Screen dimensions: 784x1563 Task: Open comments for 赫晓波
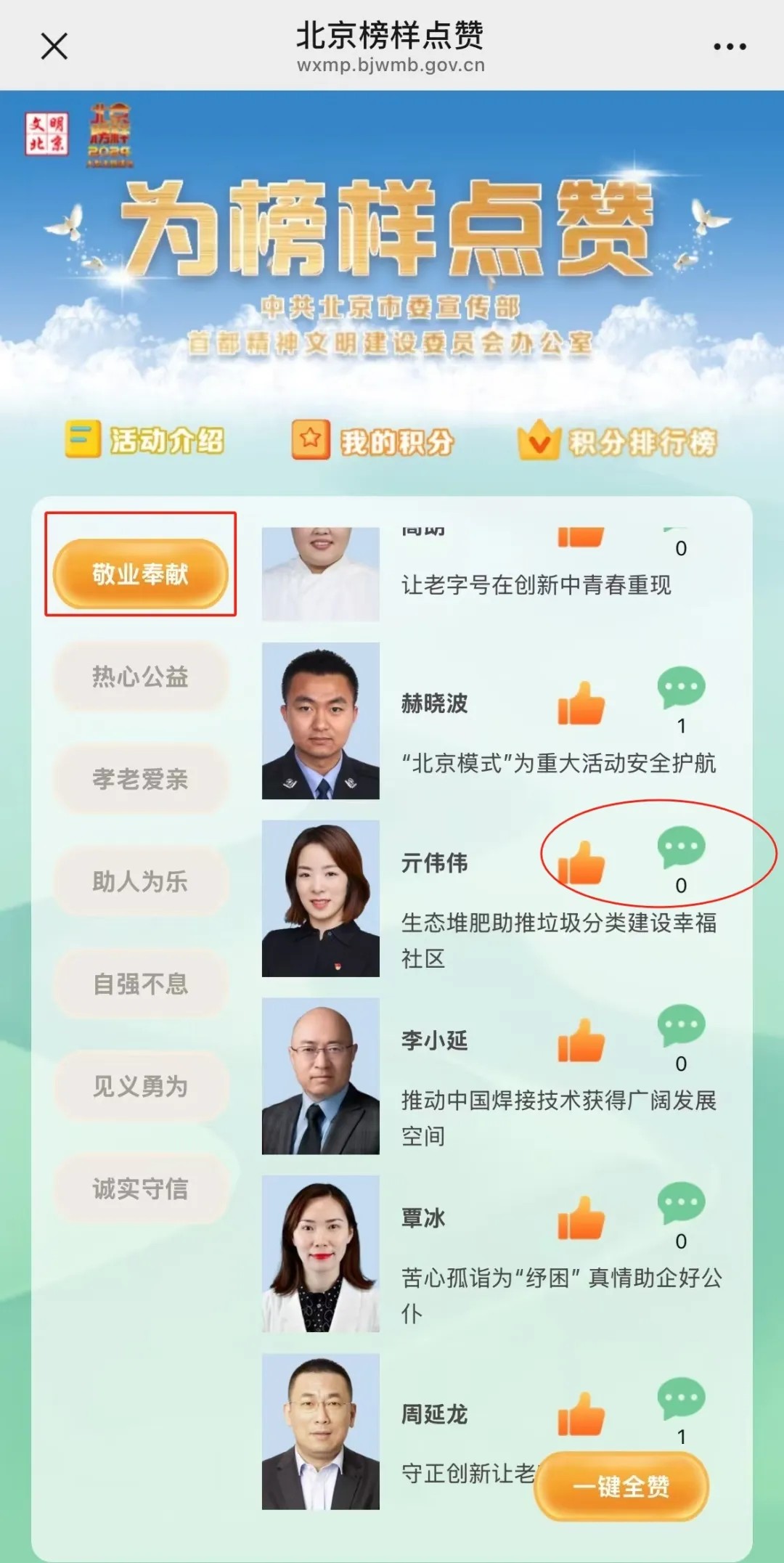681,687
